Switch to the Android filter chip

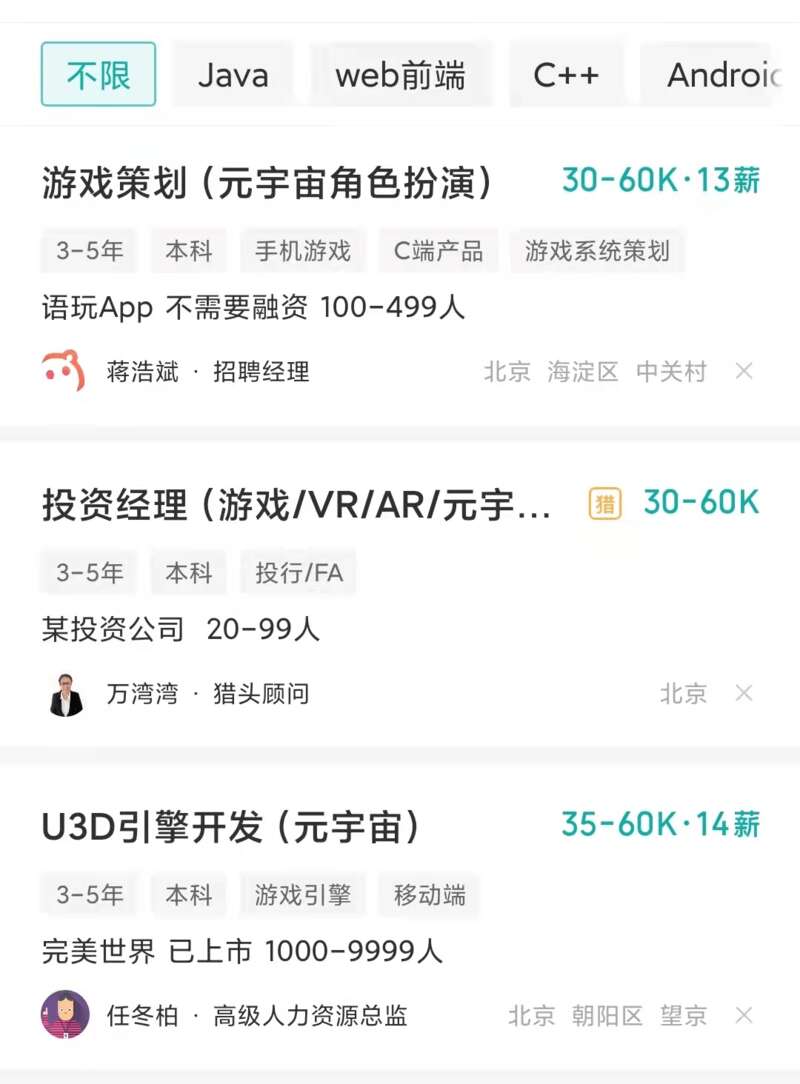(x=722, y=74)
